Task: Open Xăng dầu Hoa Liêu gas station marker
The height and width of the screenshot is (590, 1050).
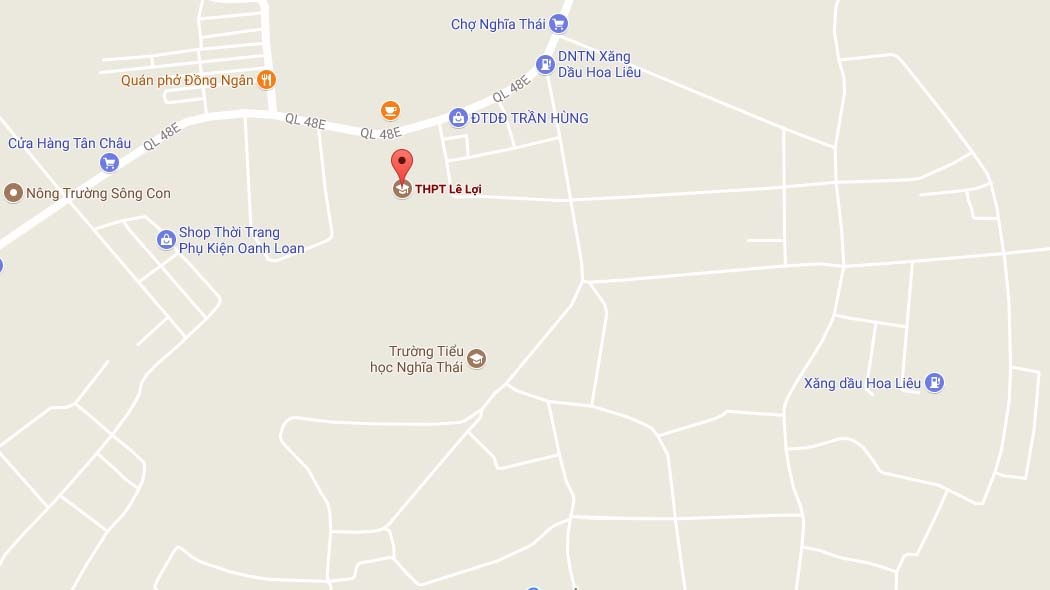Action: (934, 383)
